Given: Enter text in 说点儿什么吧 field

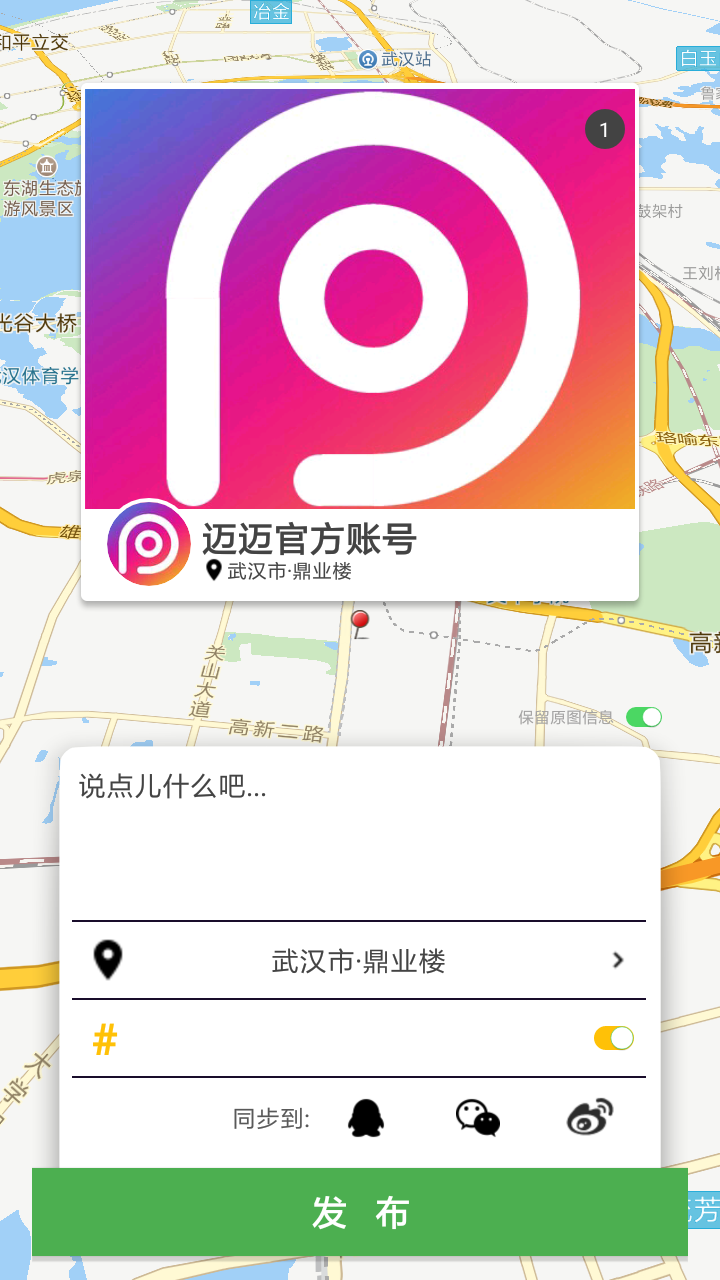Looking at the screenshot, I should pyautogui.click(x=360, y=840).
